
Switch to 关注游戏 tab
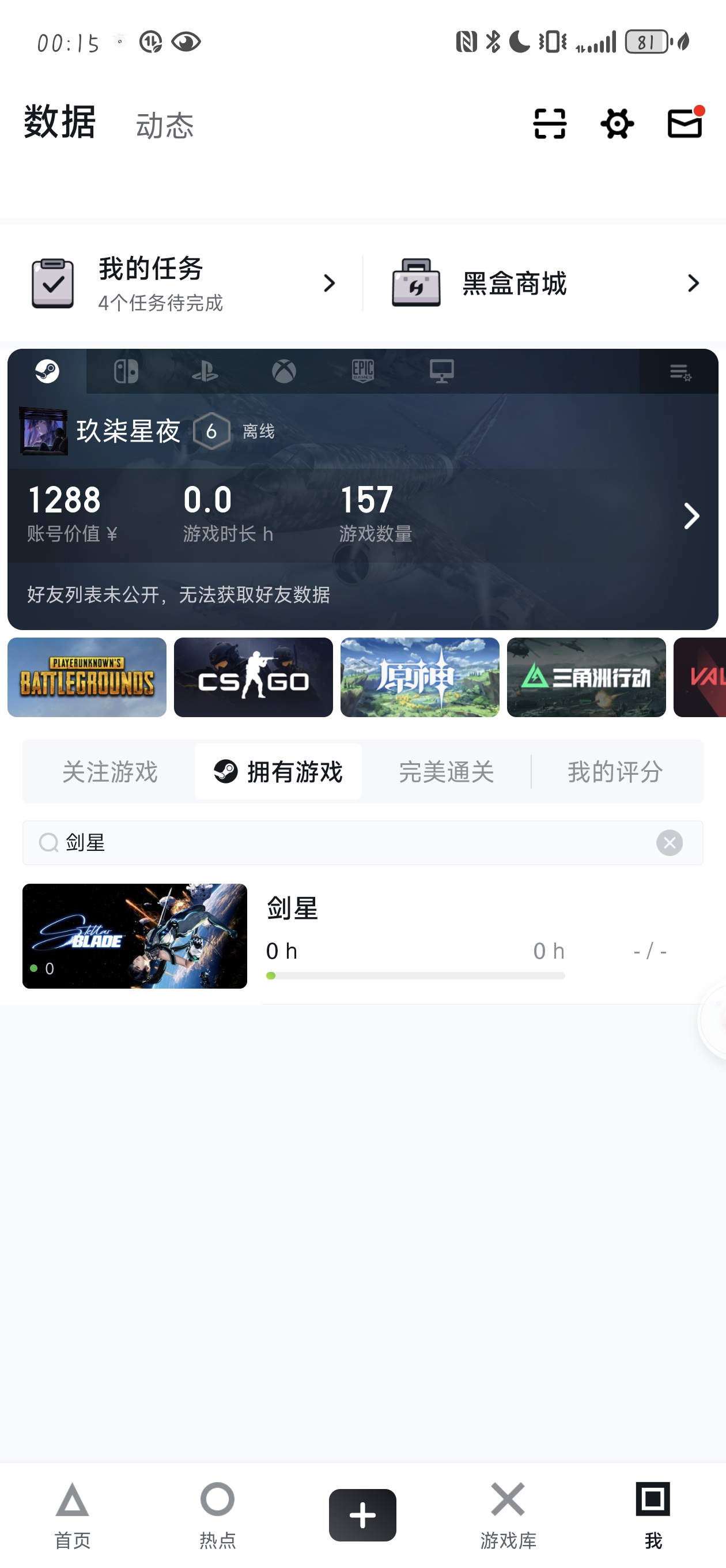click(110, 772)
